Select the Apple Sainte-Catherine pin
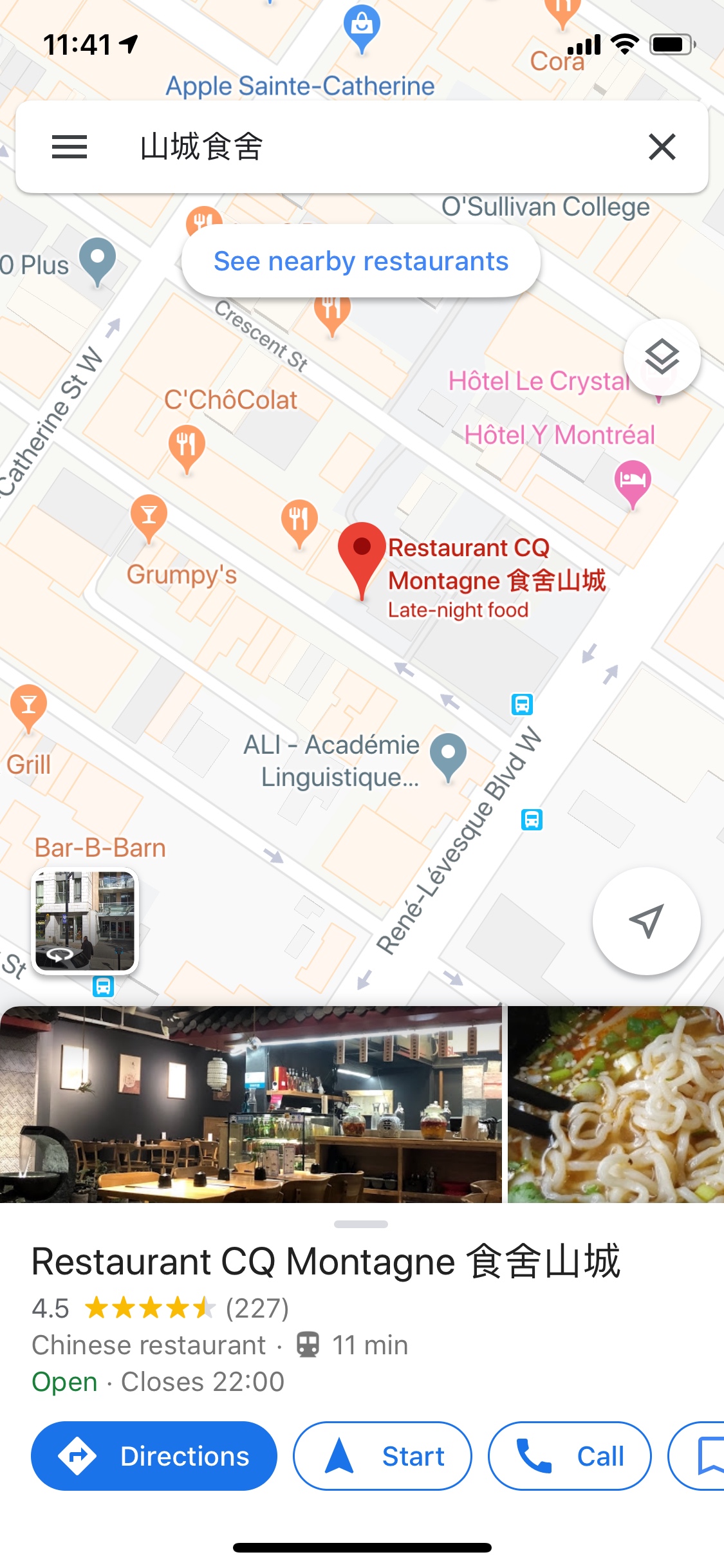 (362, 27)
